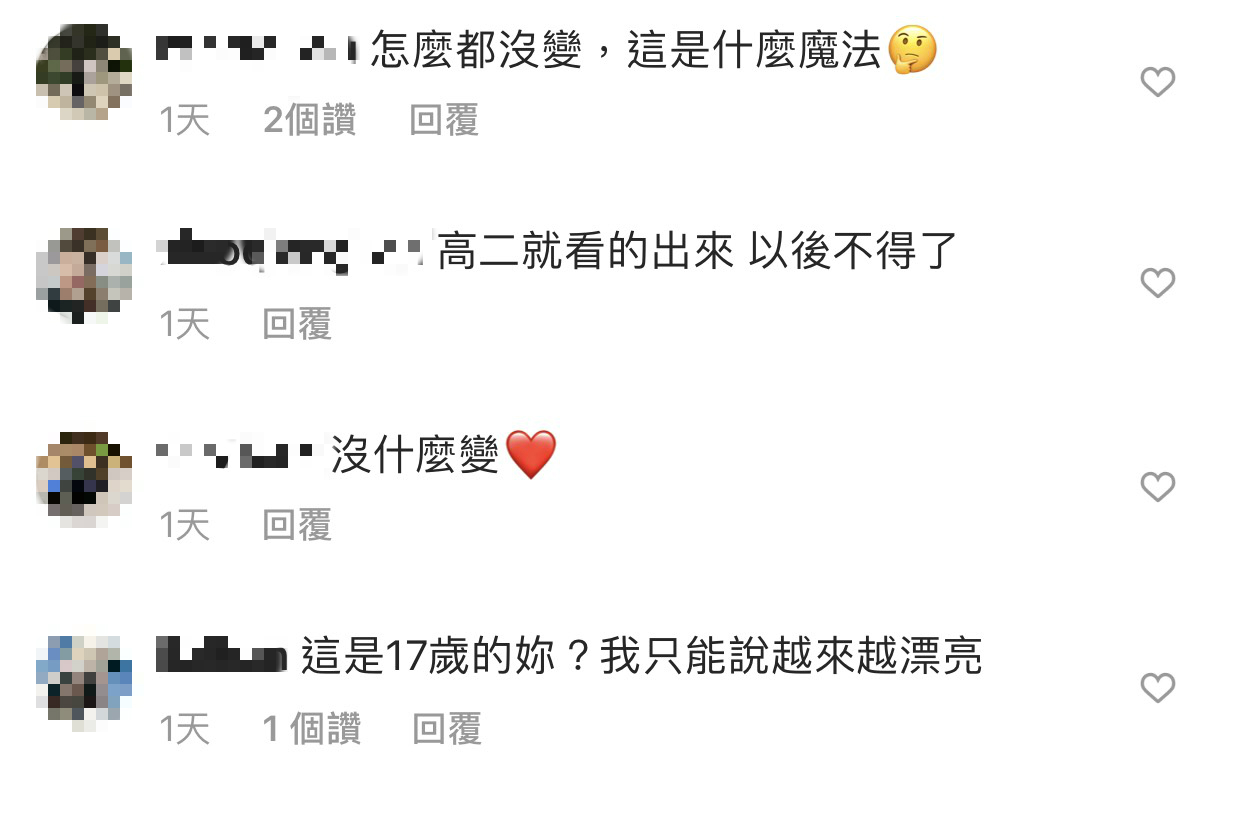Open avatar of the 高二就看的出來 commenter
Image resolution: width=1242 pixels, height=815 pixels.
pyautogui.click(x=84, y=275)
